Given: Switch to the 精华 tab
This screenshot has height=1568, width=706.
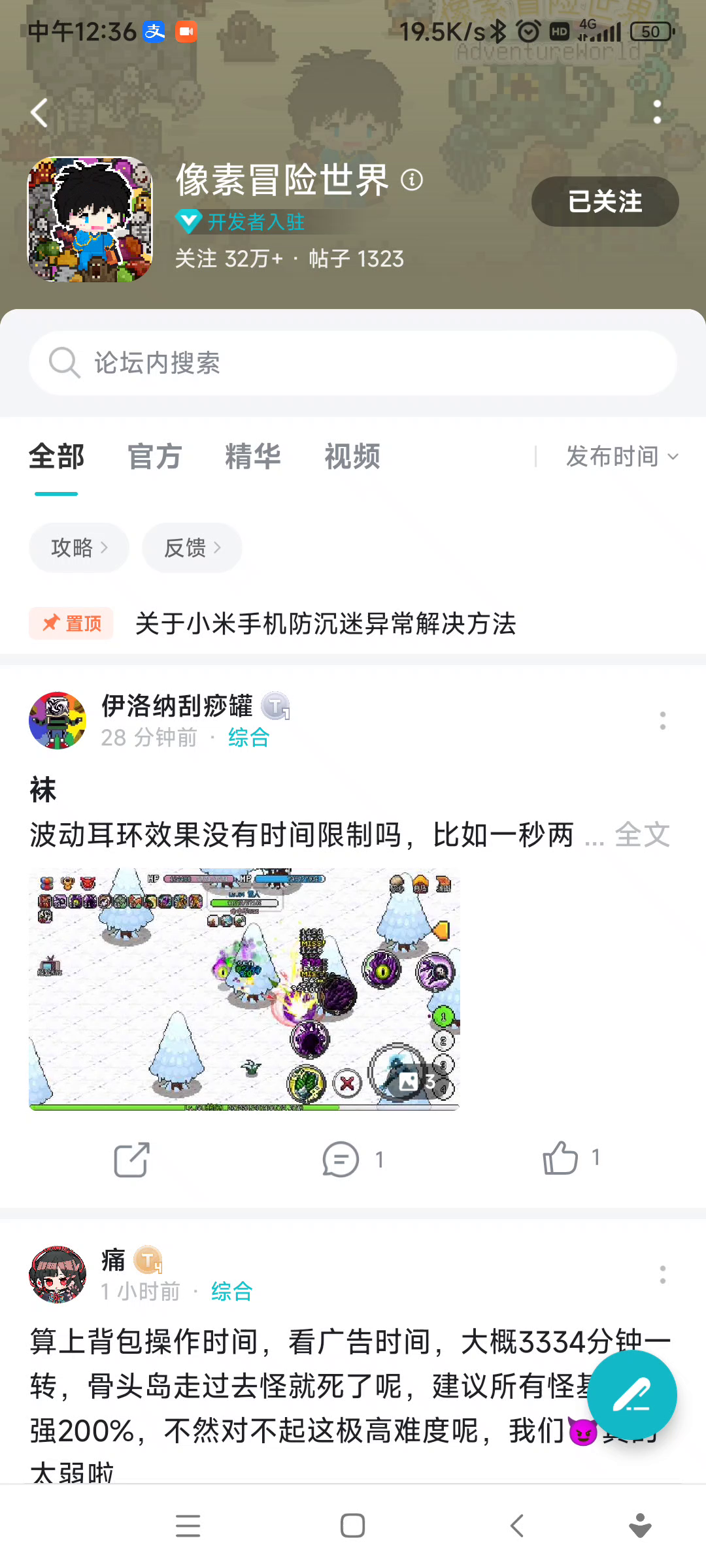Looking at the screenshot, I should coord(253,456).
